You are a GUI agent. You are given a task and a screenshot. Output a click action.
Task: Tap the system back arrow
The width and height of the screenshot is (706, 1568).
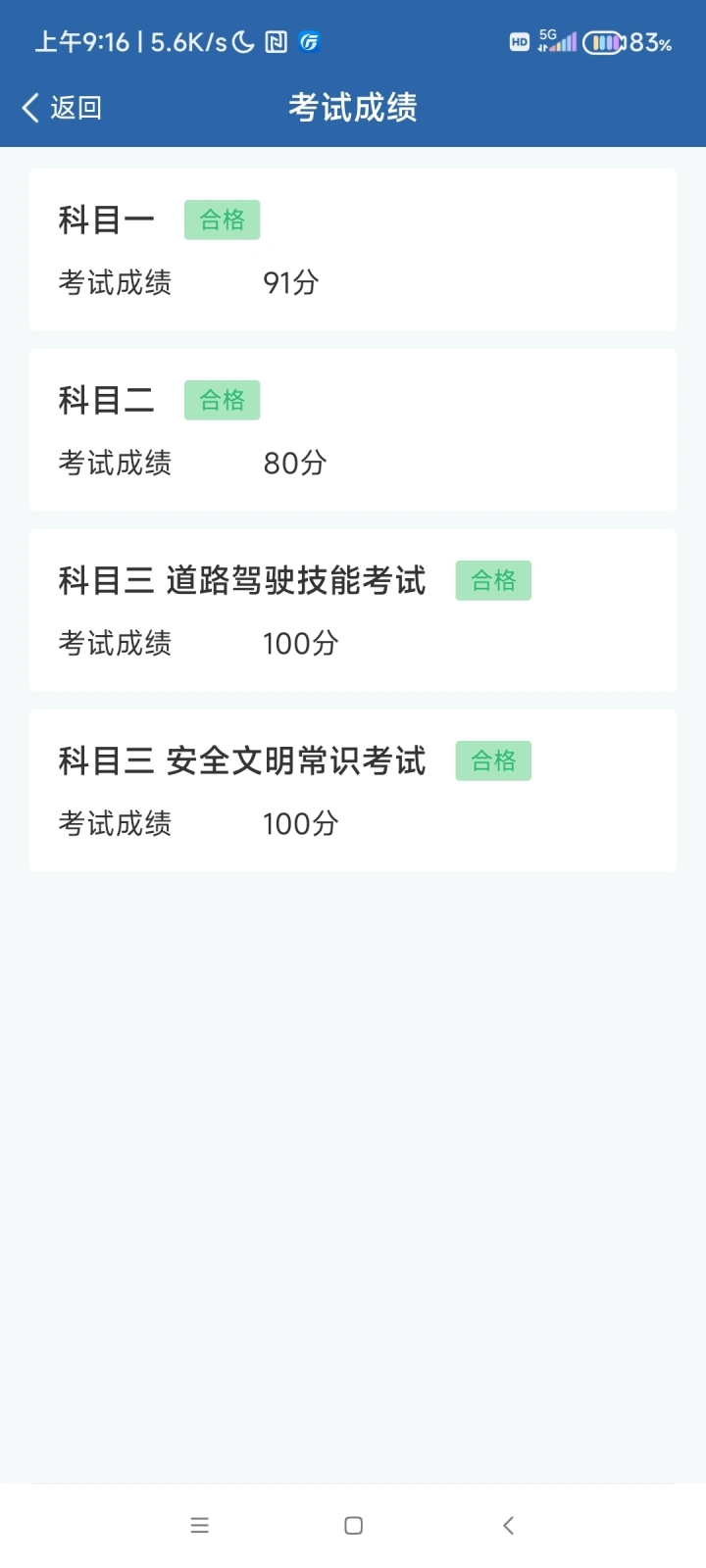point(508,1525)
